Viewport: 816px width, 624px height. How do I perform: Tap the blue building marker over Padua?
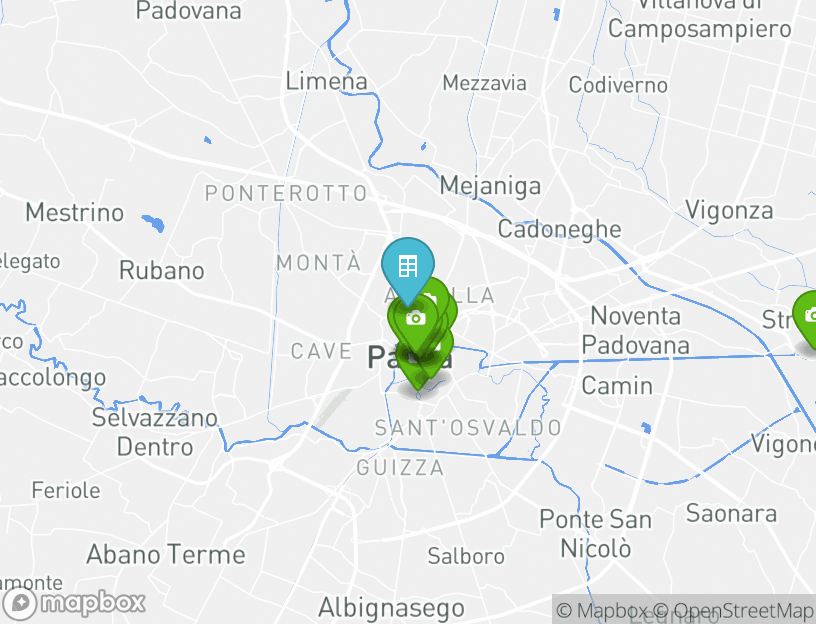[407, 267]
